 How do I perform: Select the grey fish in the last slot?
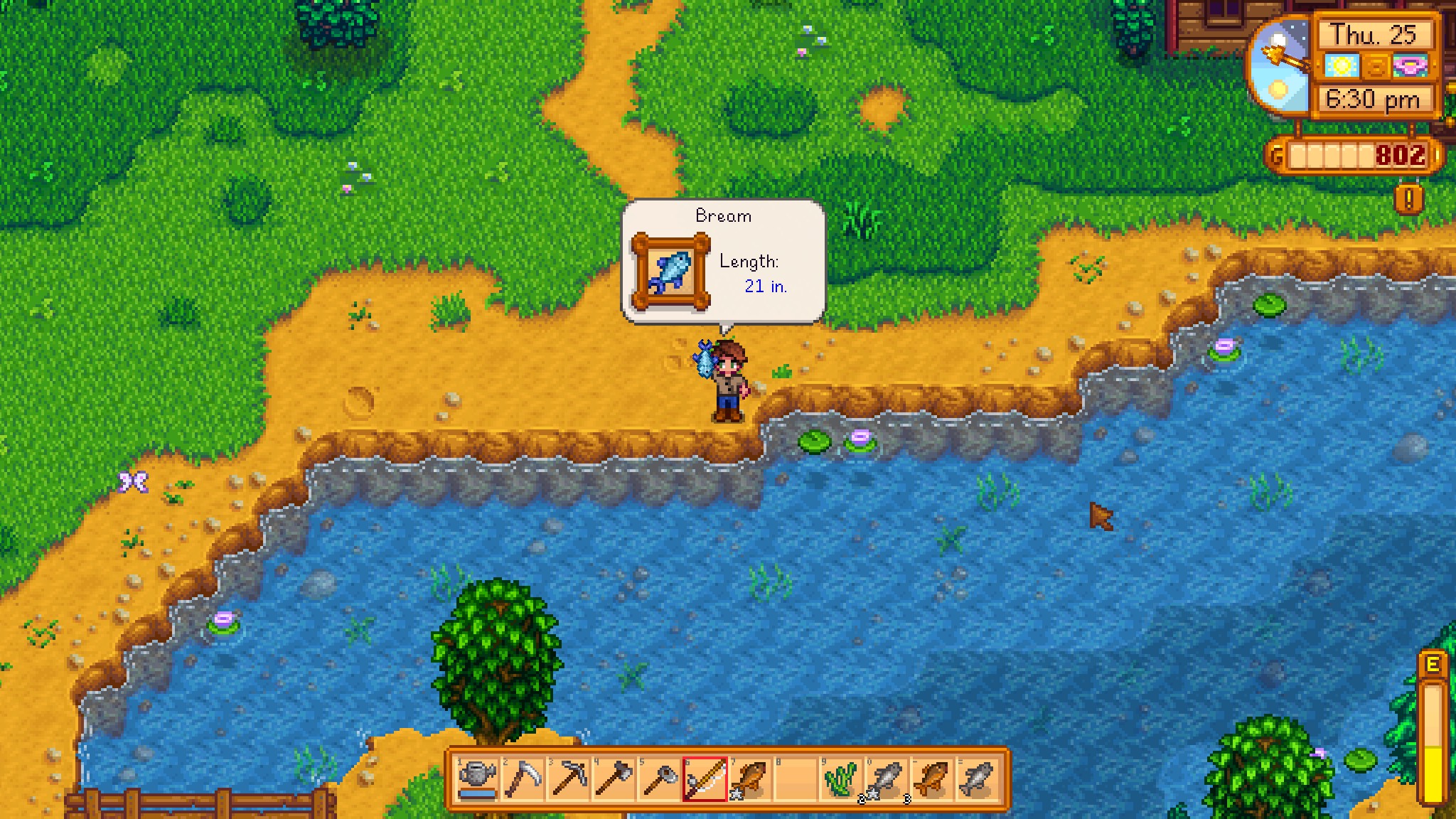pyautogui.click(x=978, y=779)
